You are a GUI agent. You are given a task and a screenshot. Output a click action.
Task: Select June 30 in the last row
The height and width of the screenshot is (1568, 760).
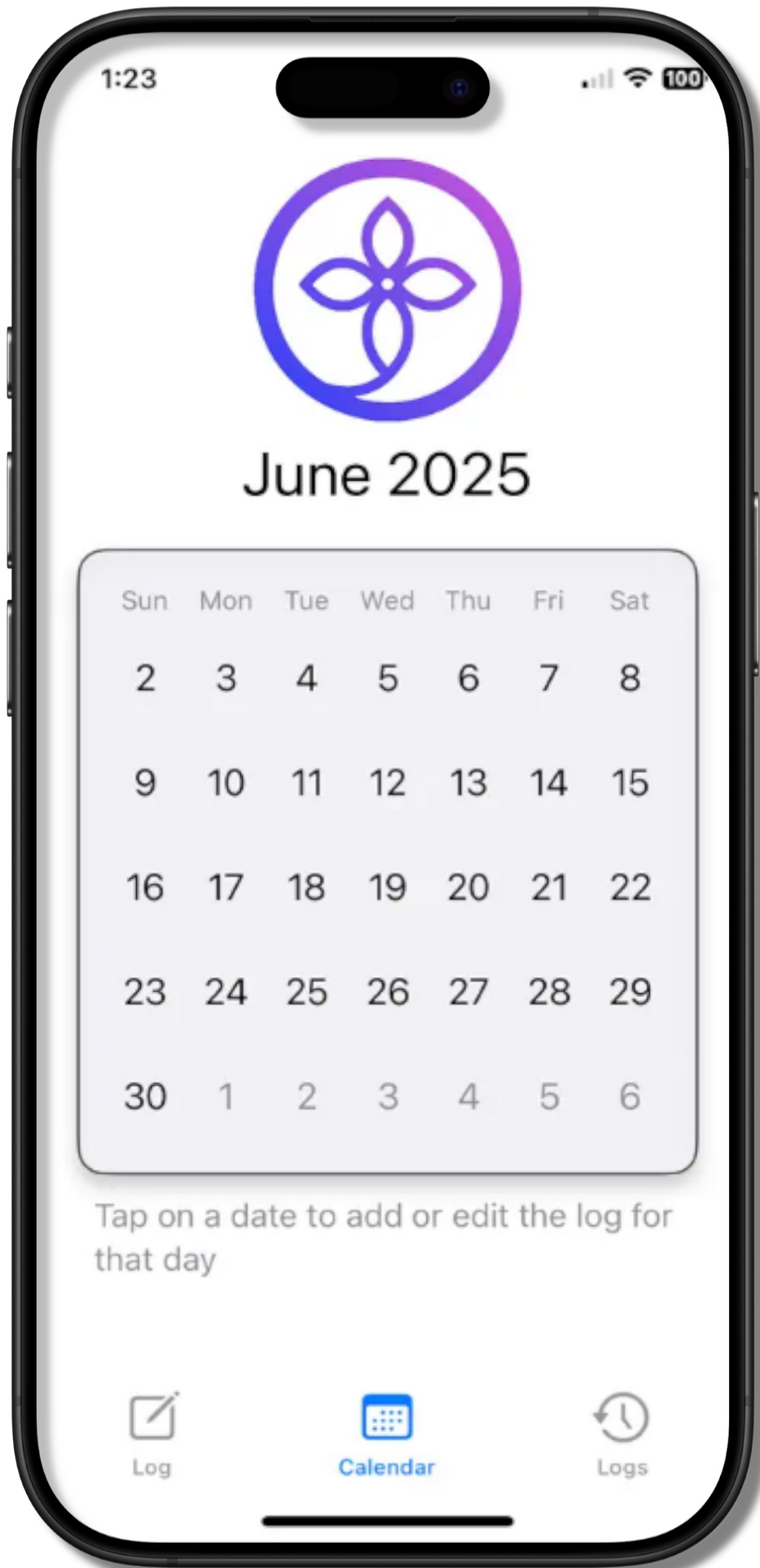(x=145, y=1096)
